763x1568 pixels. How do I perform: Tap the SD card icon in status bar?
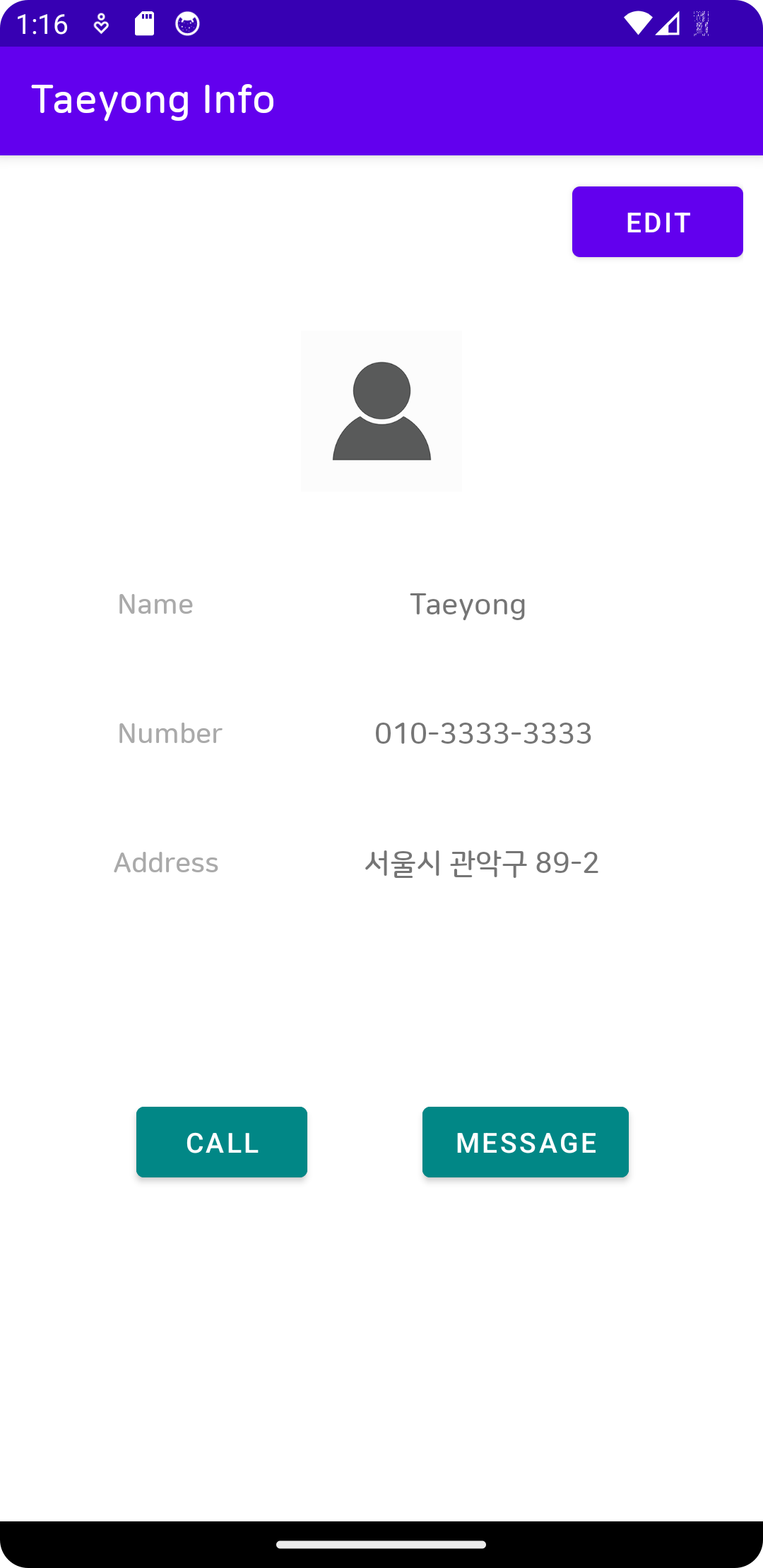(x=144, y=23)
